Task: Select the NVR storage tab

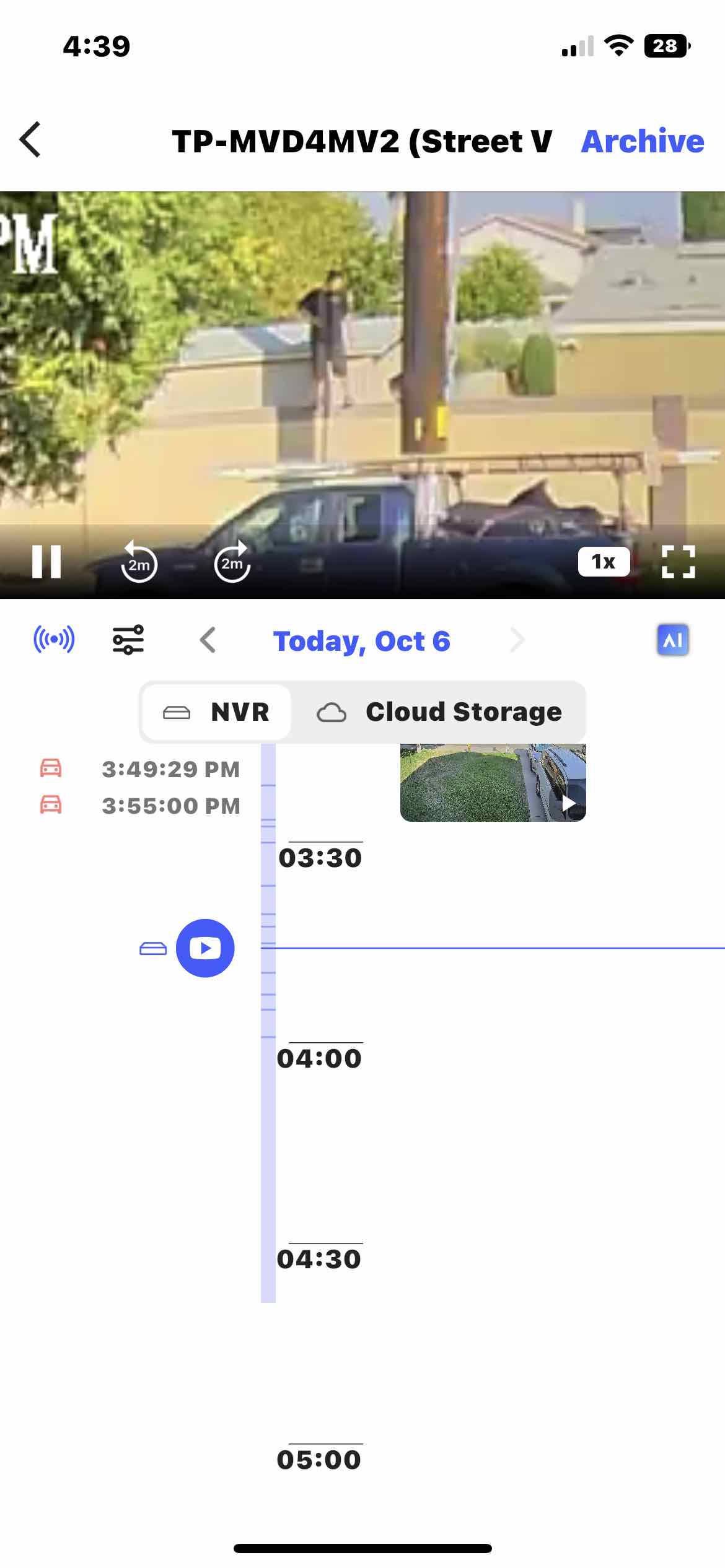Action: [x=216, y=712]
